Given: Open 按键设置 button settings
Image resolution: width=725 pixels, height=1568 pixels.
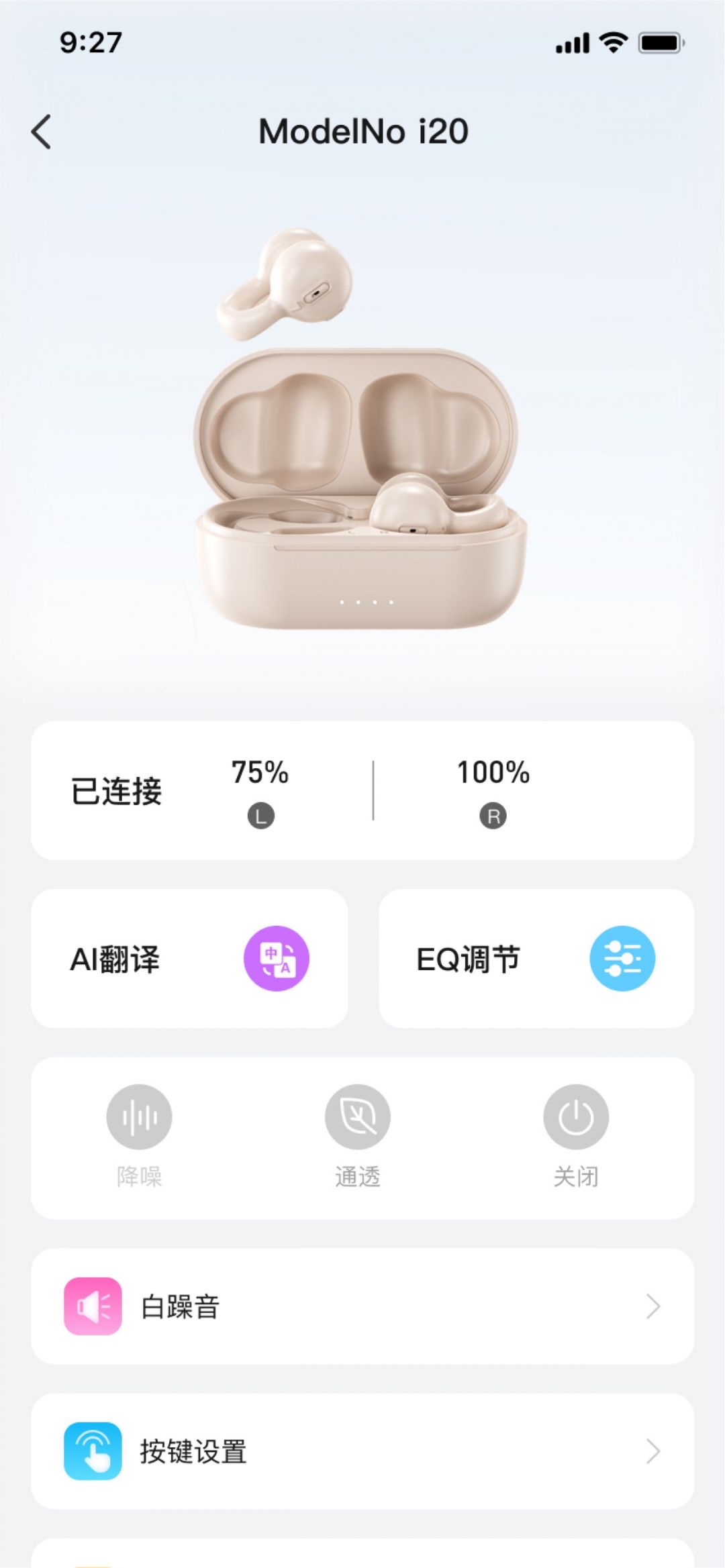Looking at the screenshot, I should tap(362, 1451).
